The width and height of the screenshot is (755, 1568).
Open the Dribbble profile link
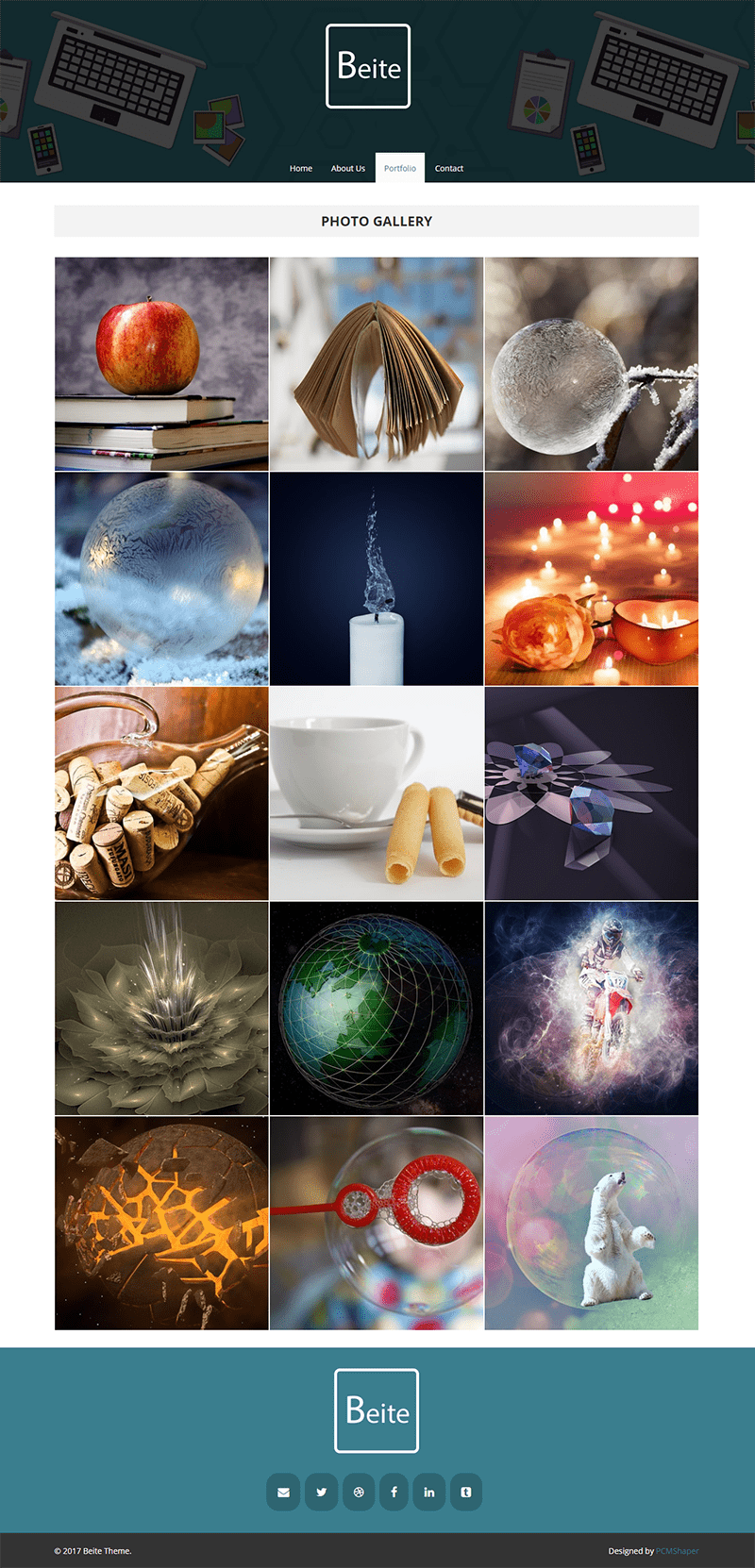pyautogui.click(x=359, y=1493)
